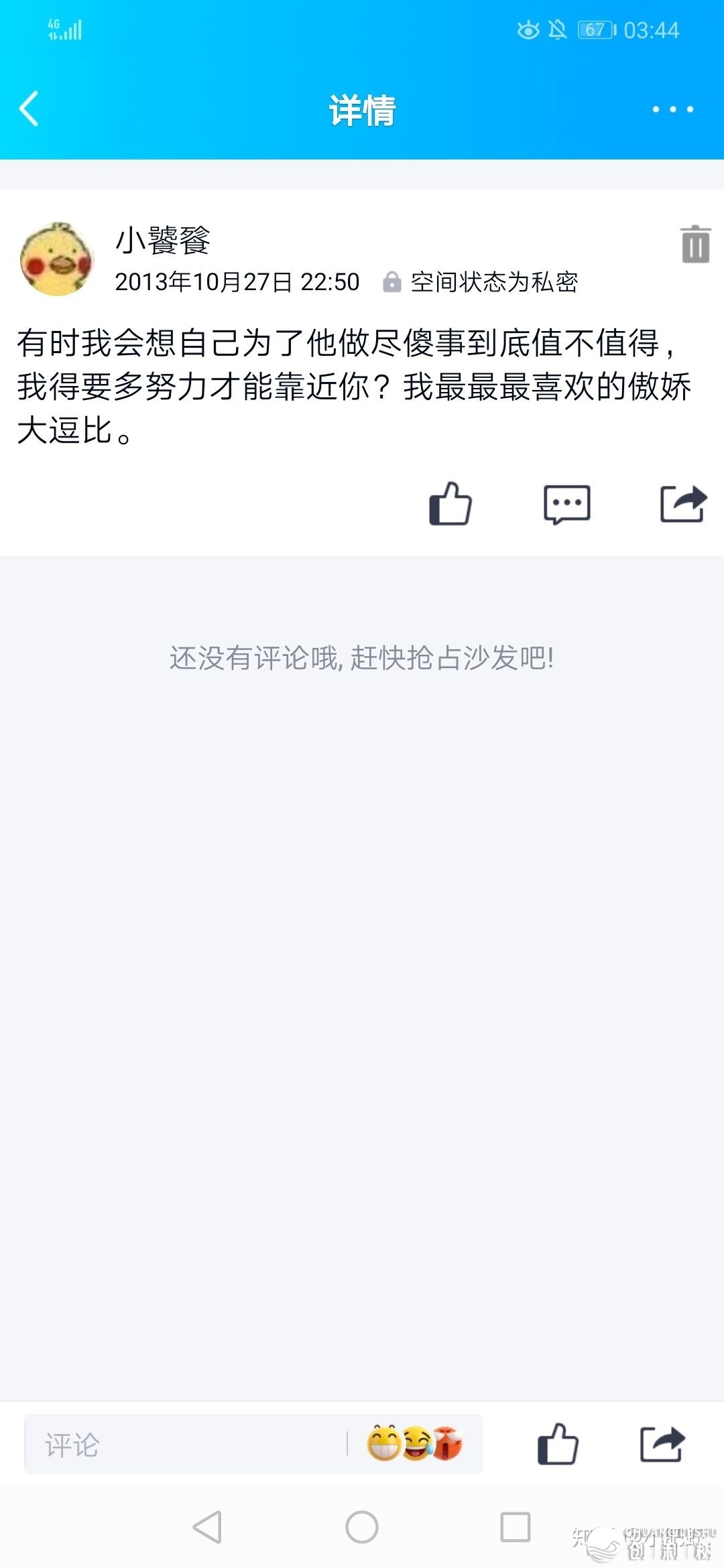
Task: Go to the system home screen
Action: pyautogui.click(x=362, y=1528)
